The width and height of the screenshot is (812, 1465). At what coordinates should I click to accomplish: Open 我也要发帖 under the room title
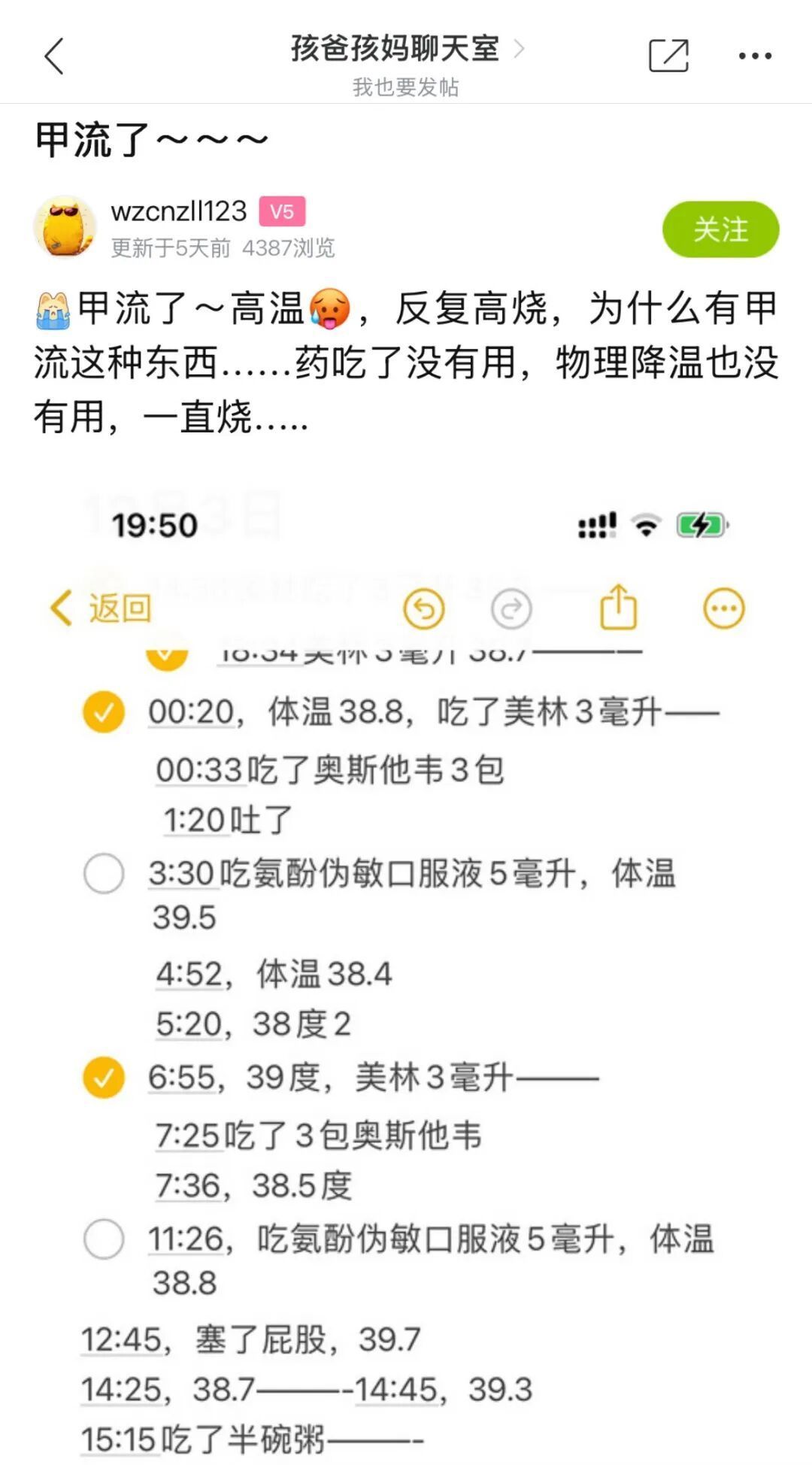click(x=406, y=88)
